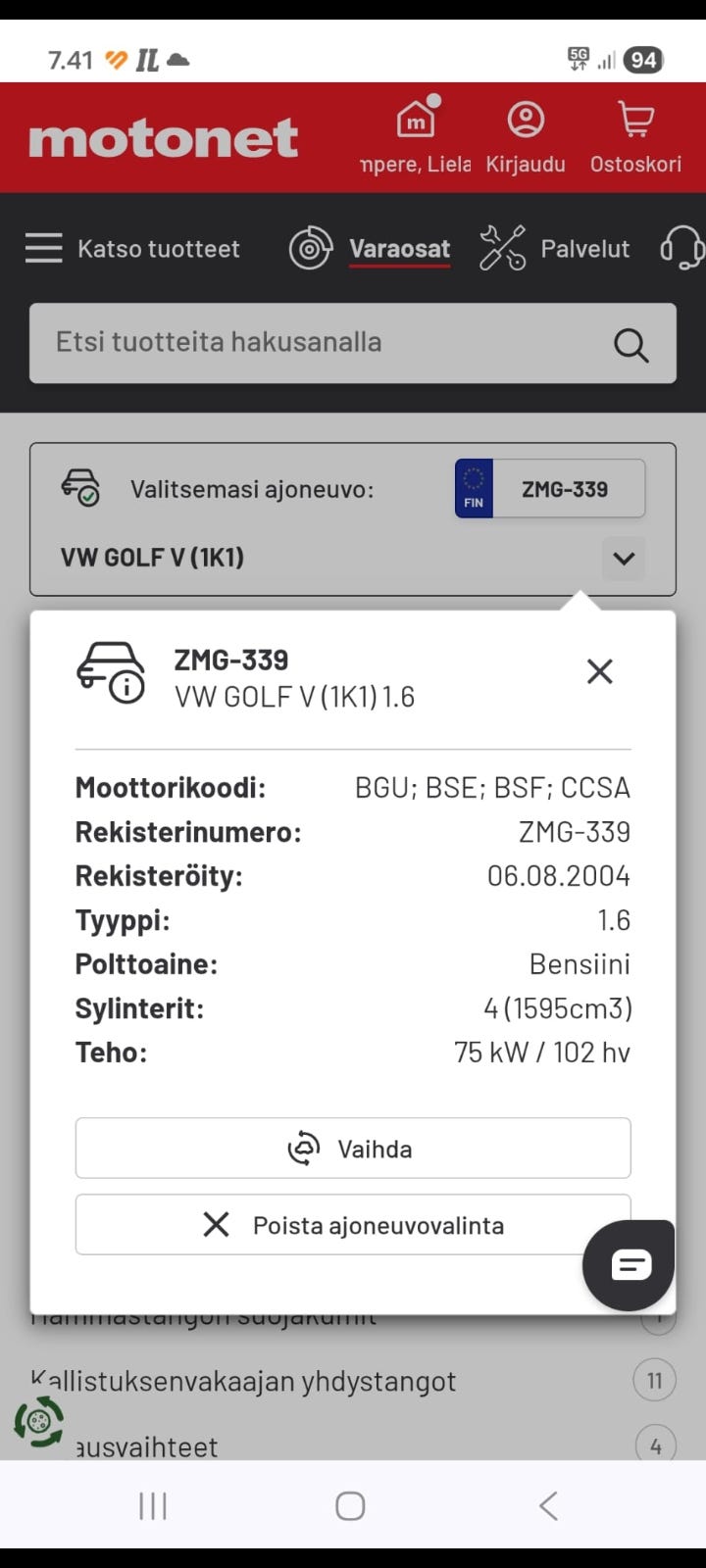The width and height of the screenshot is (706, 1568).
Task: Tap the ZMG-339 licence plate button
Action: tap(550, 488)
